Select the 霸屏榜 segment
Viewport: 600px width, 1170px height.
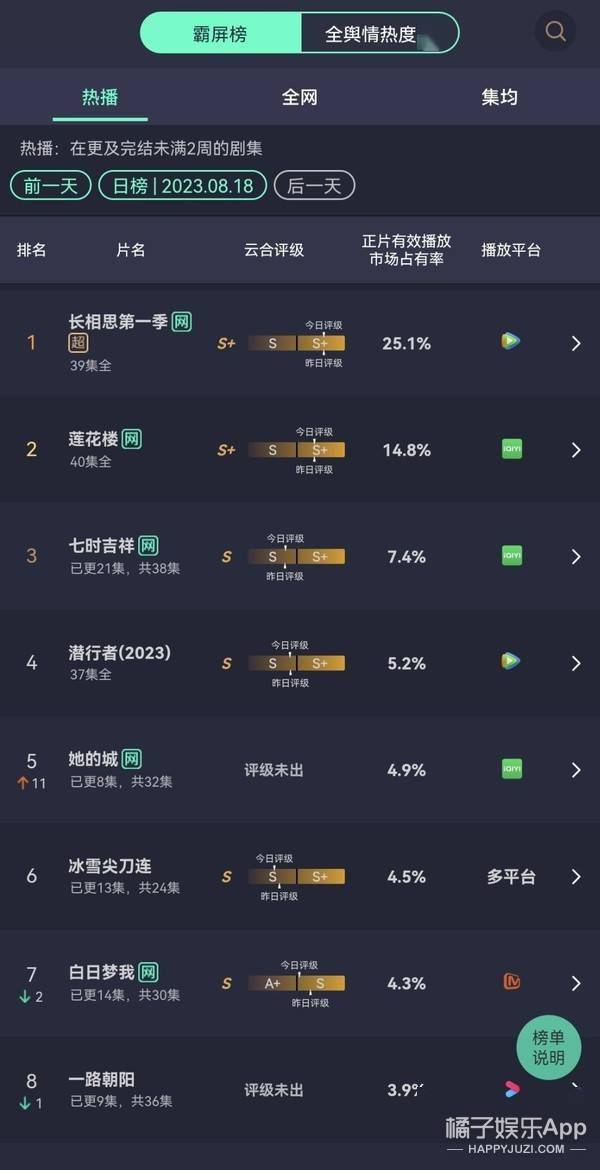point(221,33)
